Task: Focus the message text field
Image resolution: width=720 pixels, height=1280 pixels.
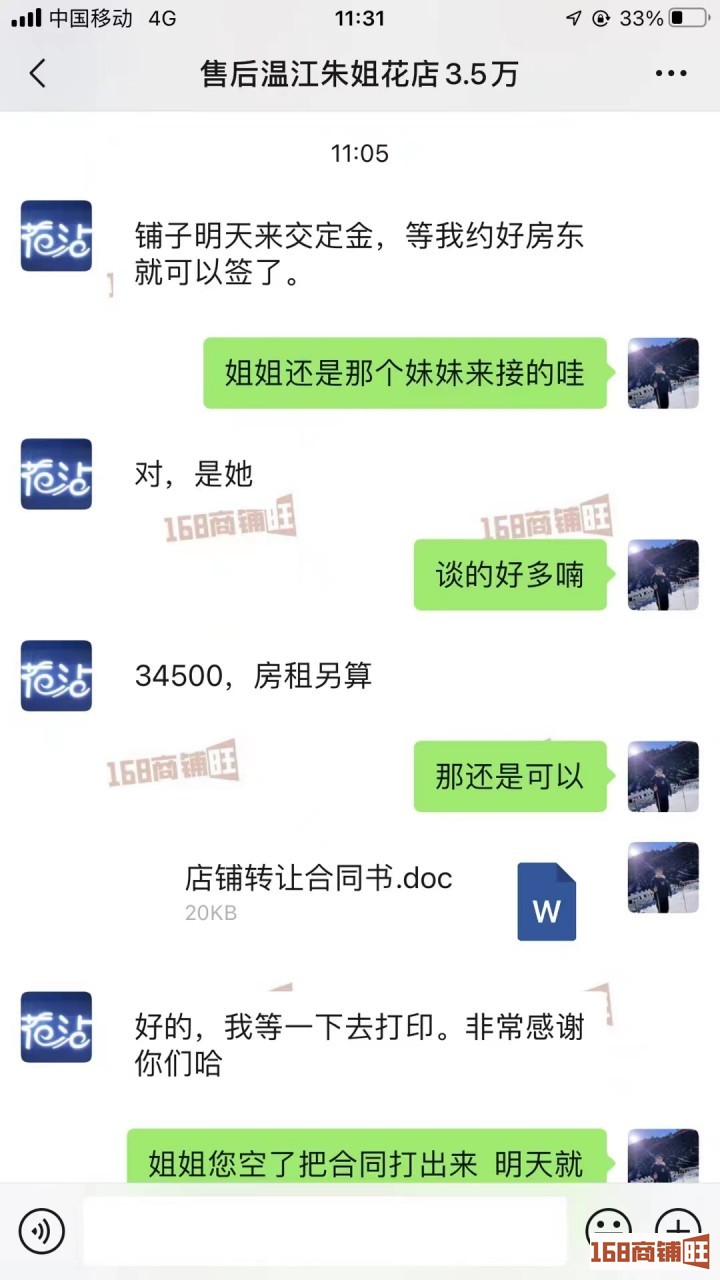Action: [x=325, y=1230]
